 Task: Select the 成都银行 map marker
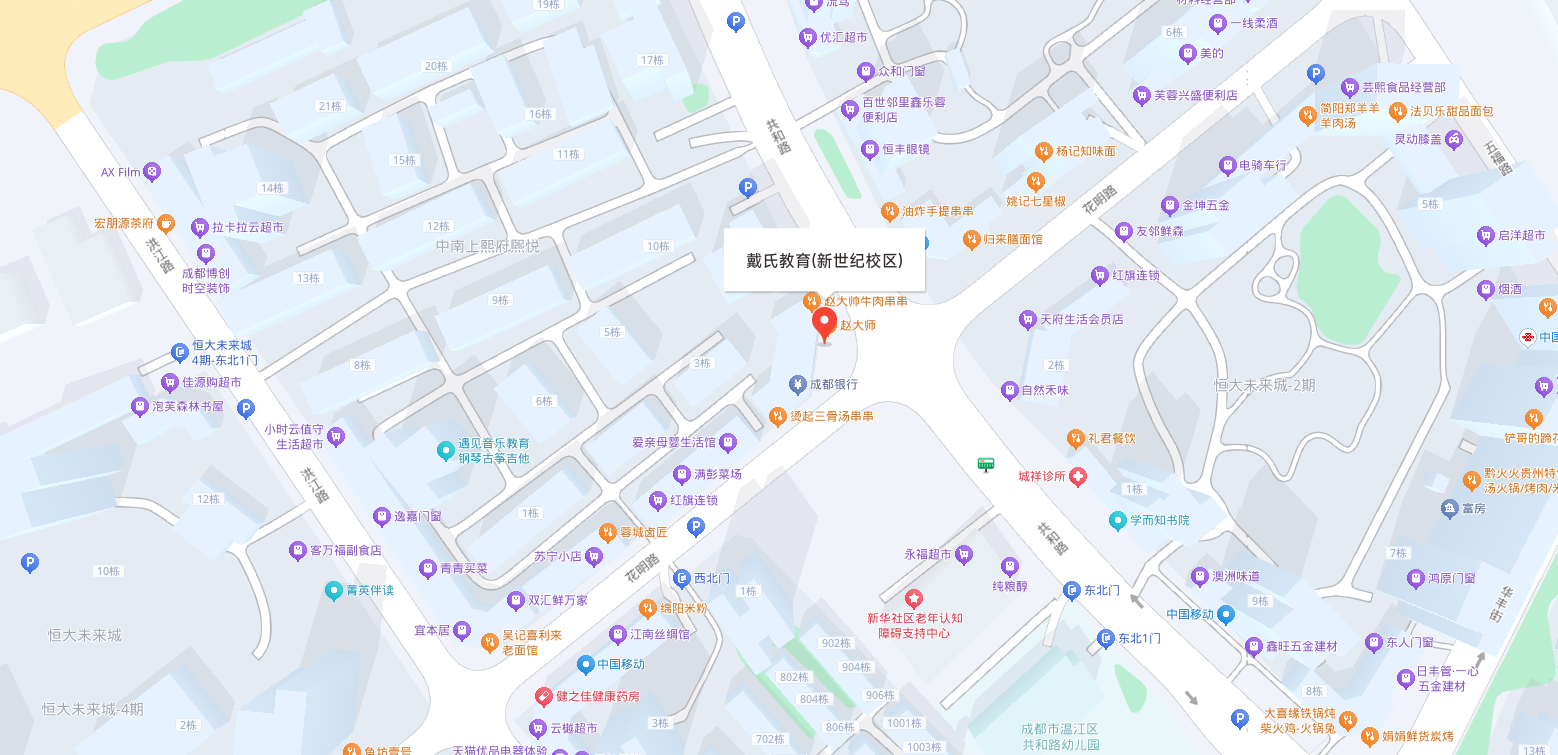click(797, 384)
